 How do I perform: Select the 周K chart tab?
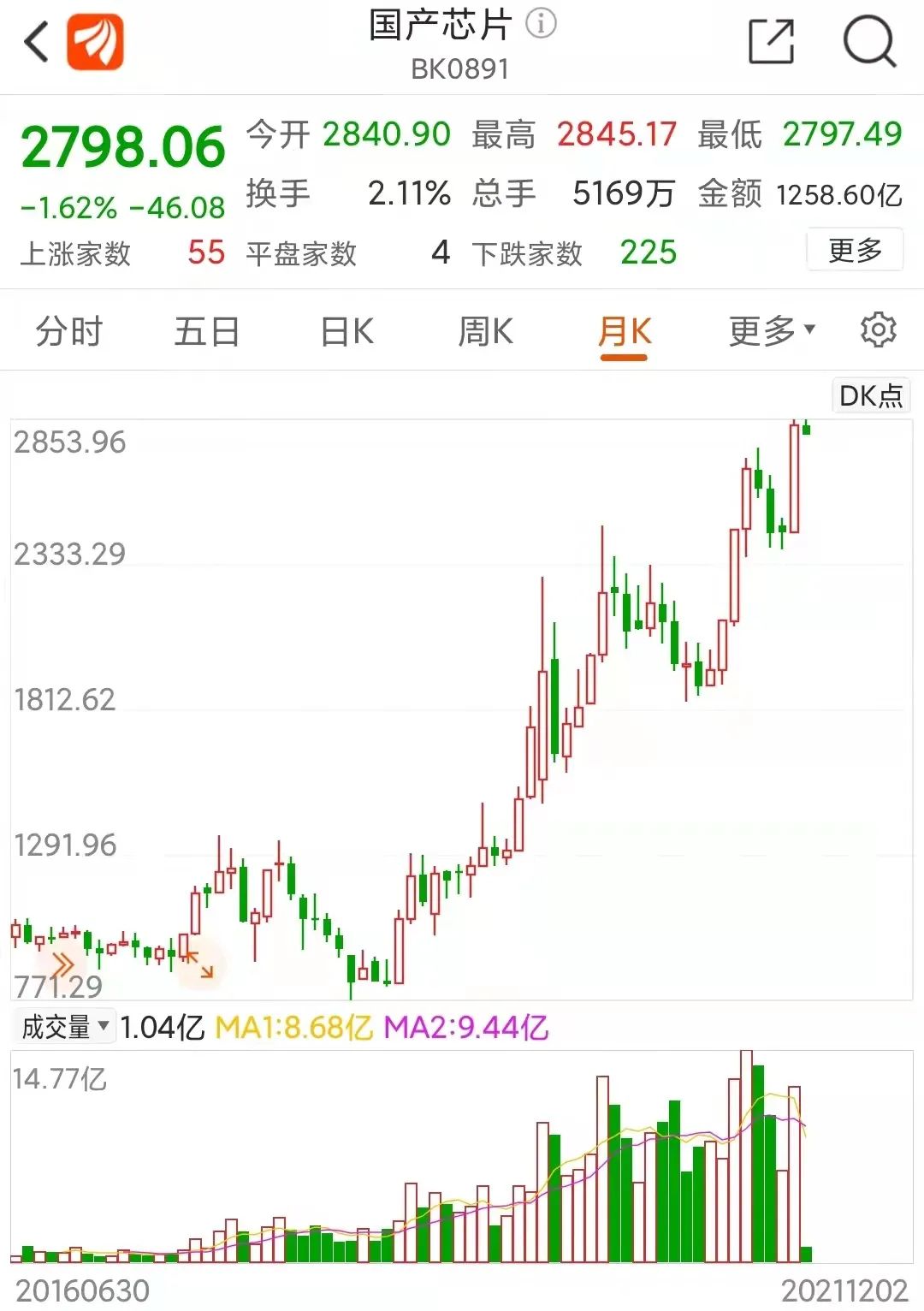[485, 331]
